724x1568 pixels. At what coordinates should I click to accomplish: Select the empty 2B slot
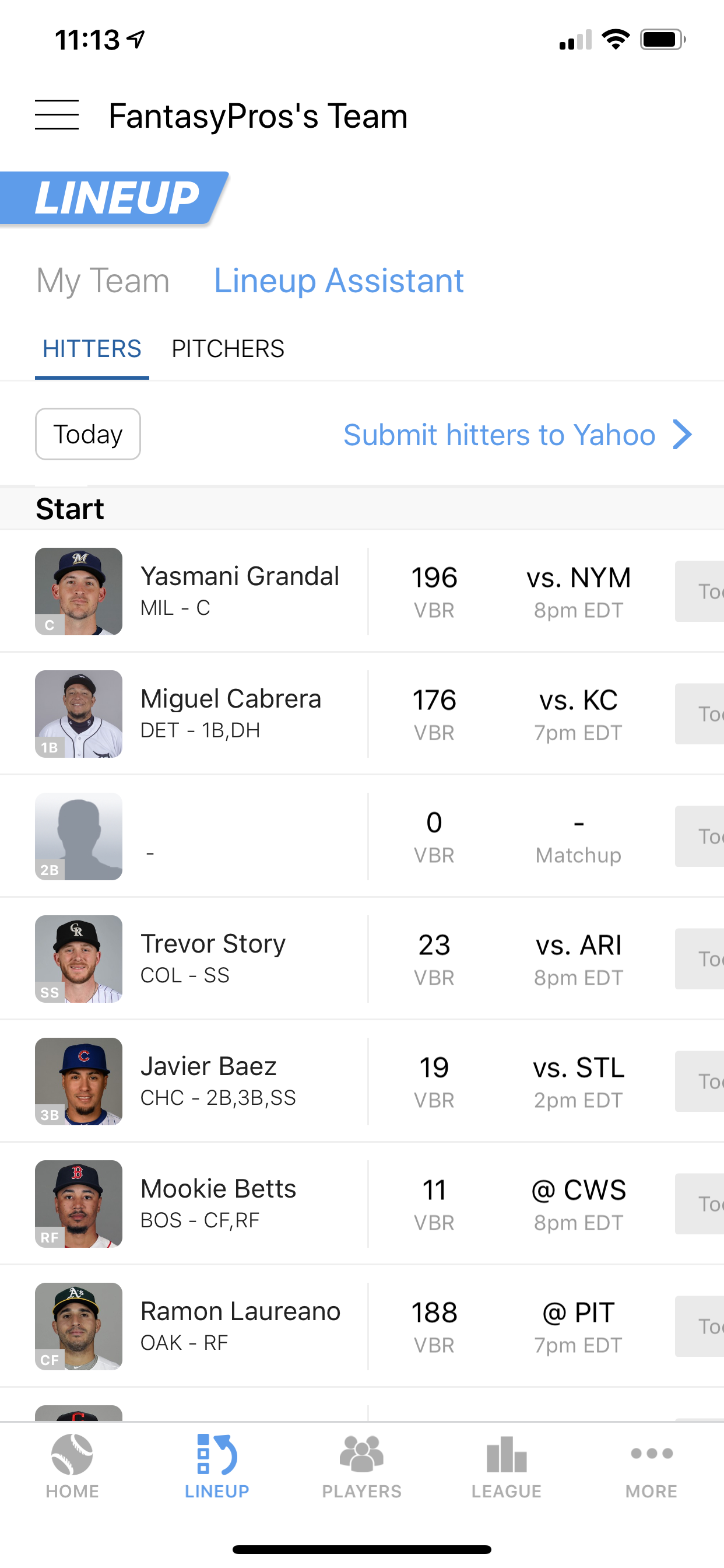[x=182, y=836]
